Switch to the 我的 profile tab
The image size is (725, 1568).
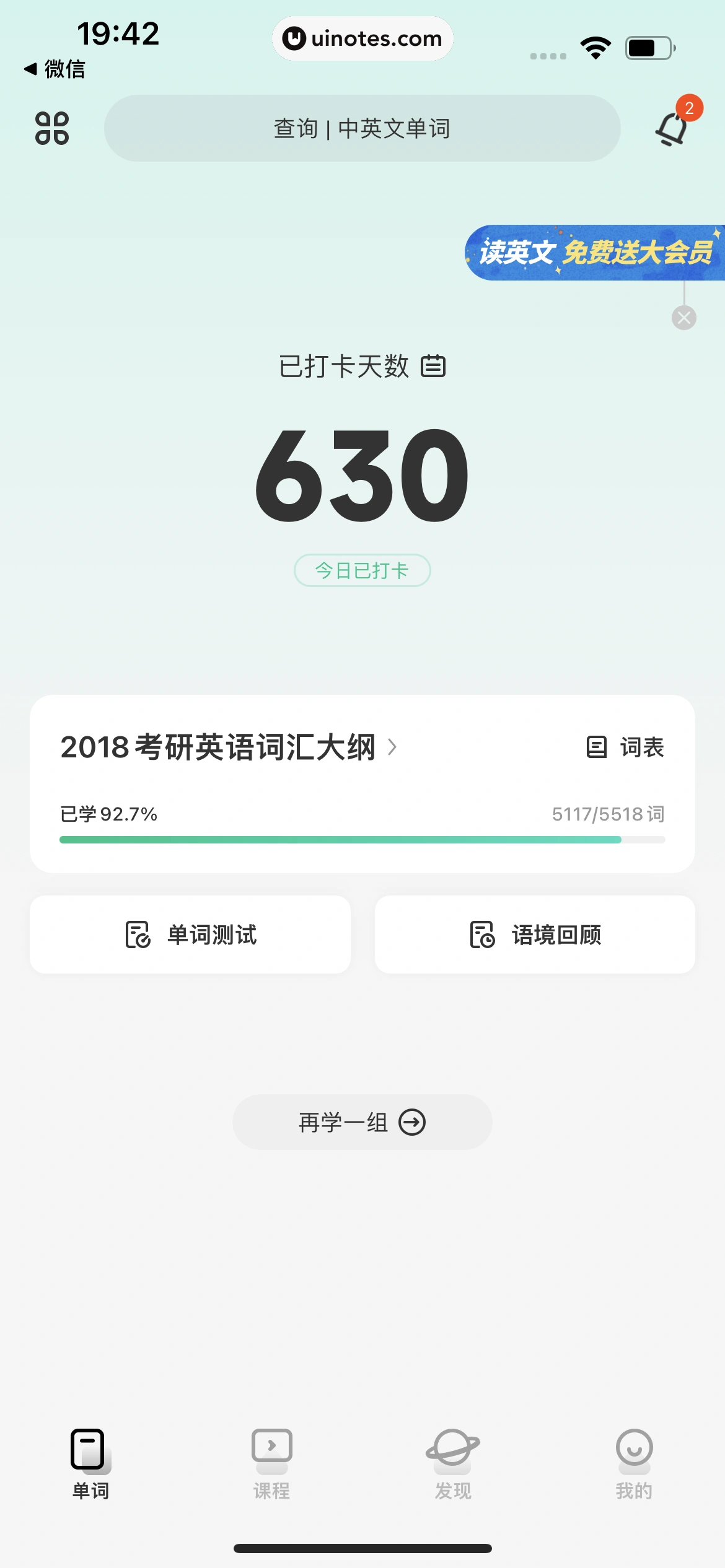pos(634,1464)
